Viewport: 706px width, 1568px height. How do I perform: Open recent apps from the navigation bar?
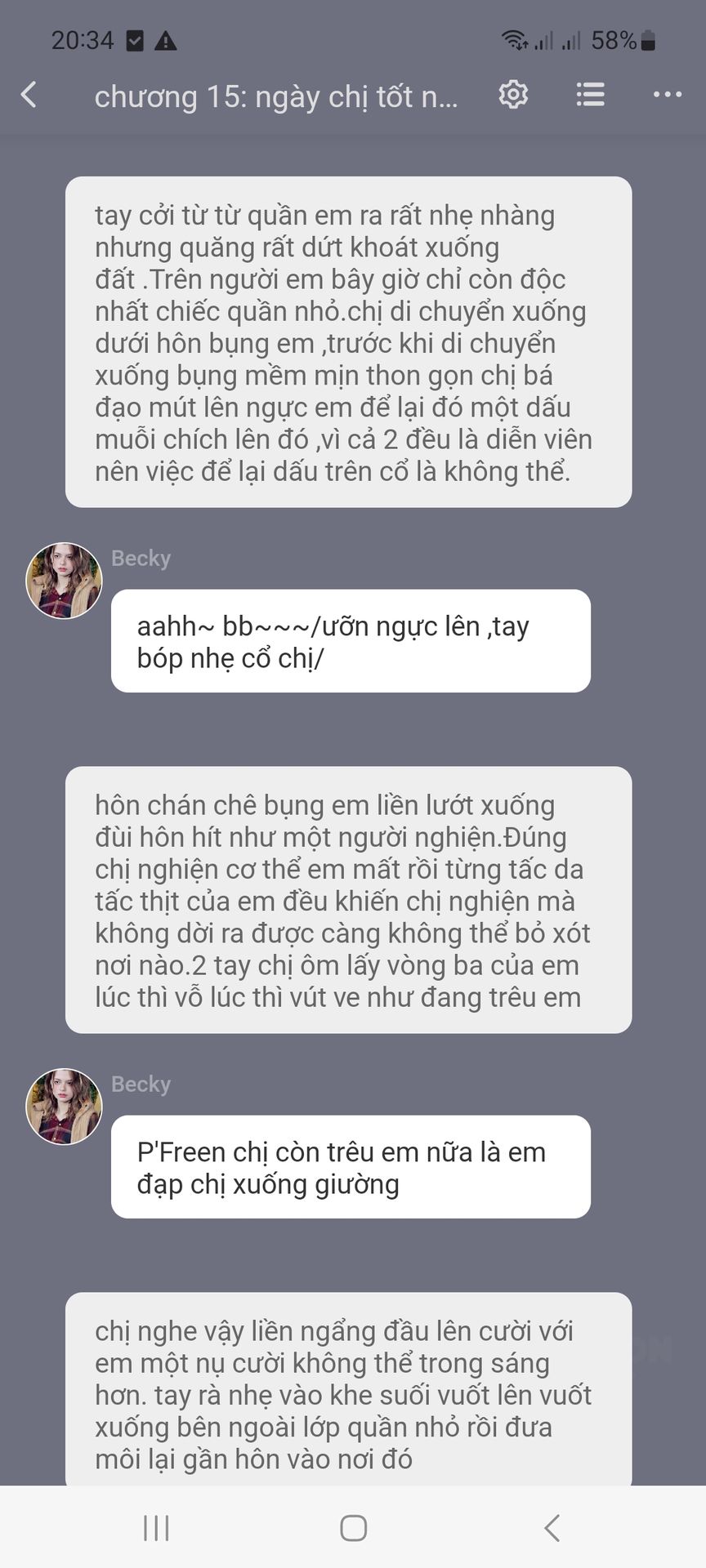[156, 1528]
